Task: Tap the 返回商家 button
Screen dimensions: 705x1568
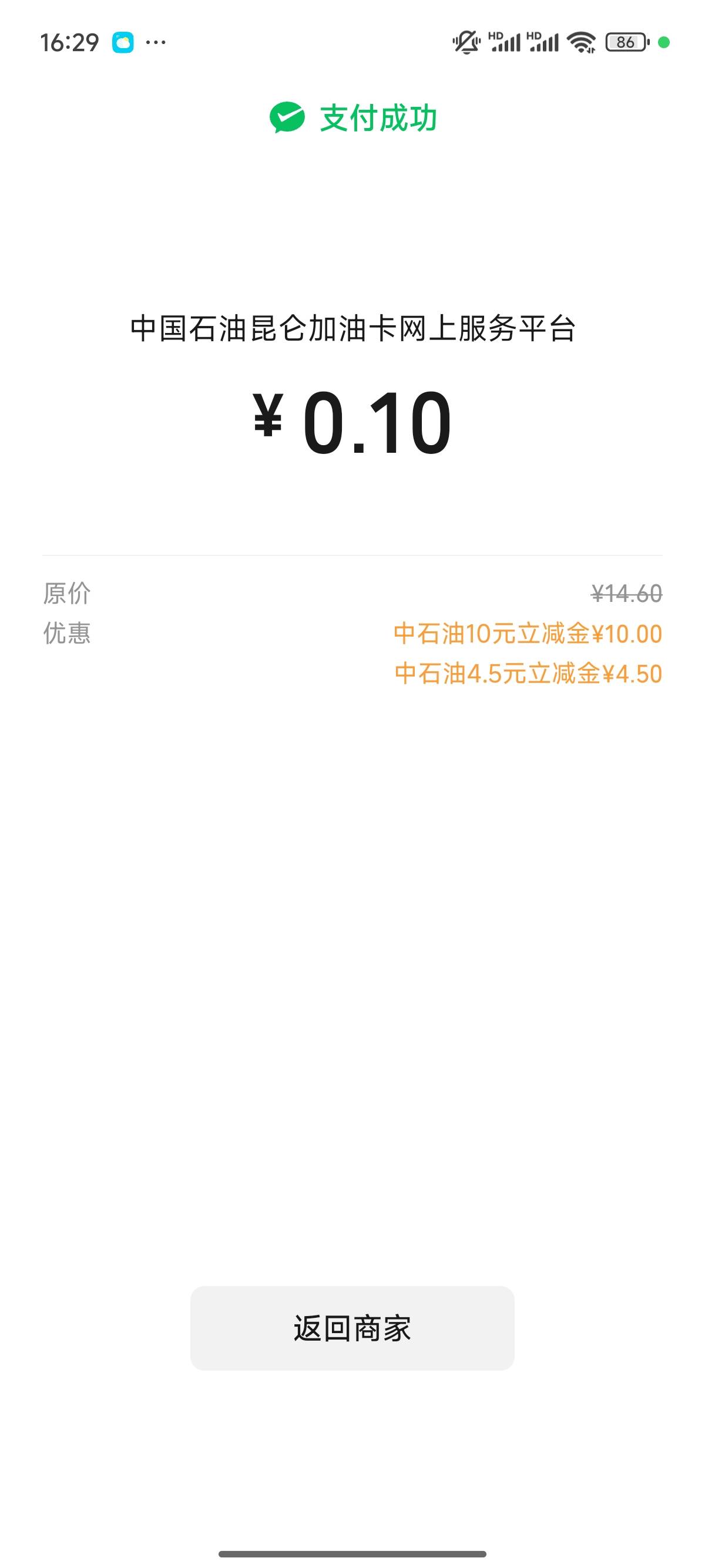Action: pos(352,1328)
